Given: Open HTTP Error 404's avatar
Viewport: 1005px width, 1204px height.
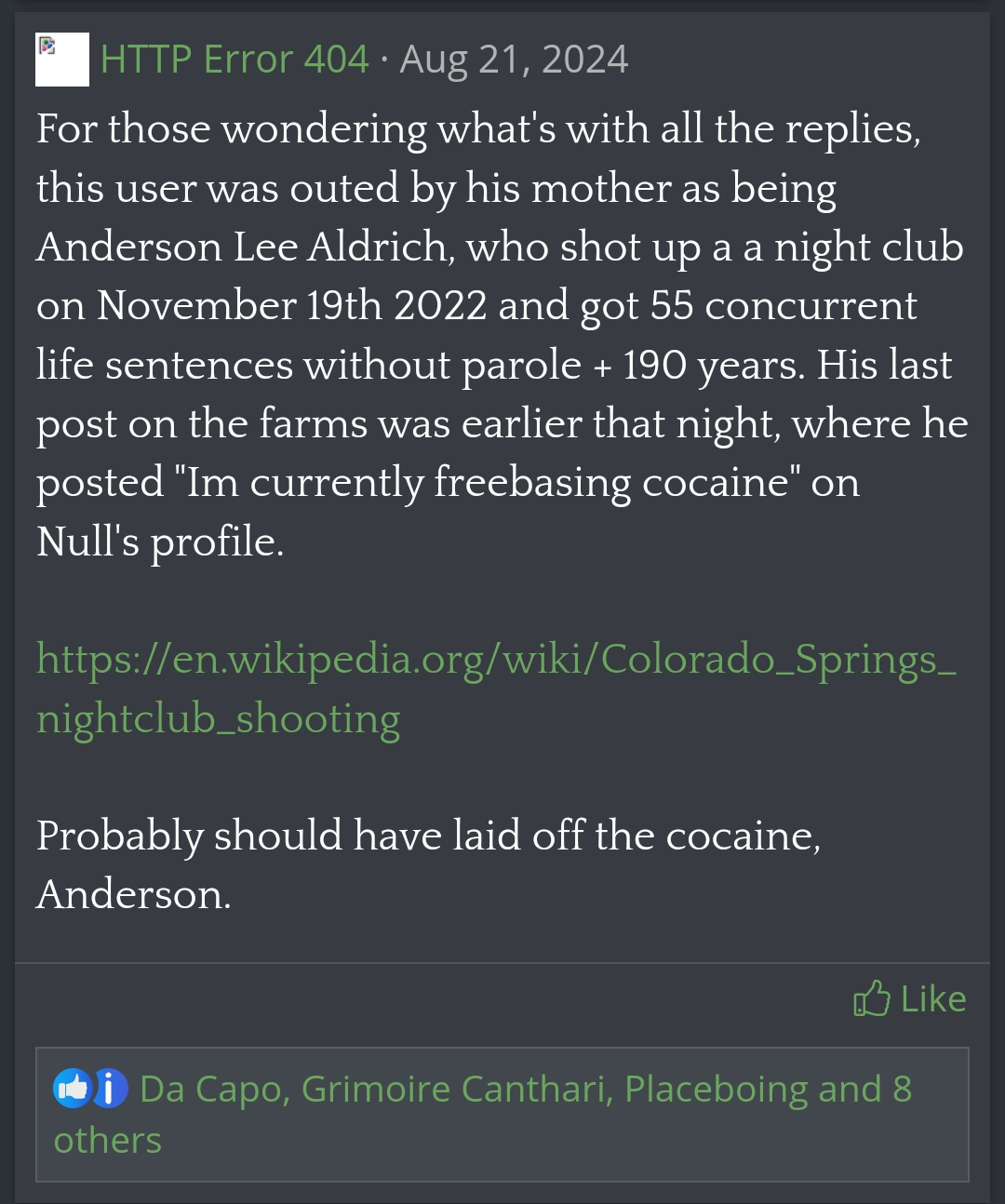Looking at the screenshot, I should 61,60.
